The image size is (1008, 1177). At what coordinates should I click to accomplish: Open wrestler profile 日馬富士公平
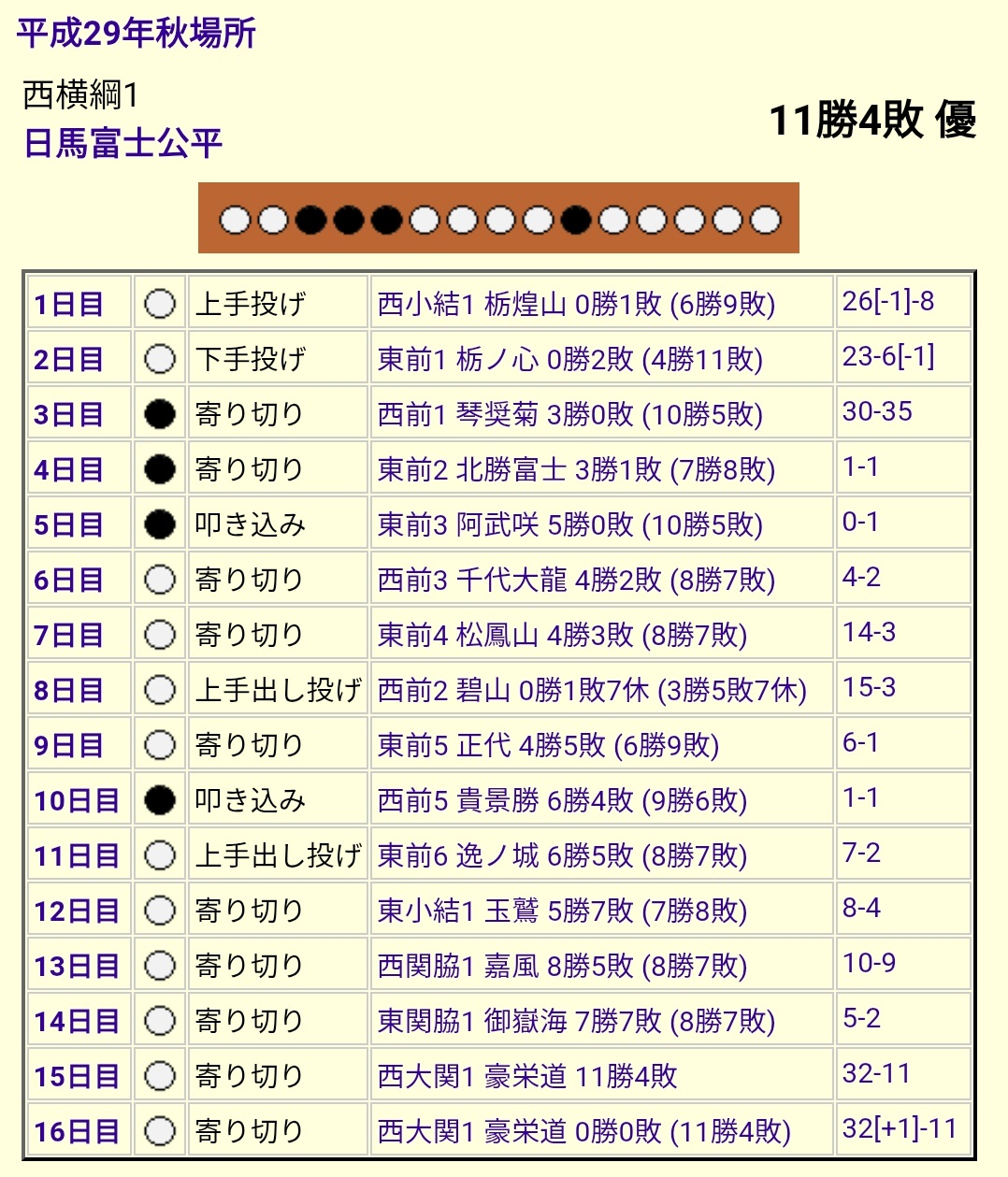coord(123,143)
